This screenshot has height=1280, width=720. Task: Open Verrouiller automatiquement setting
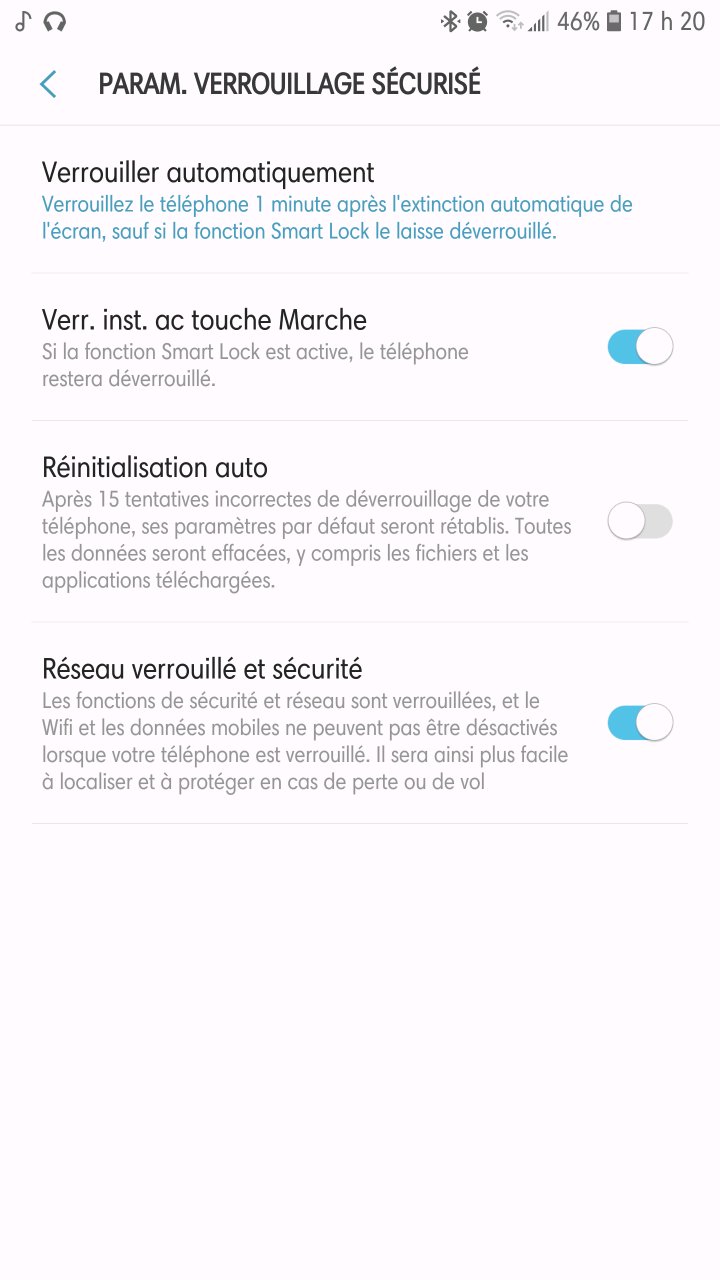pos(336,201)
